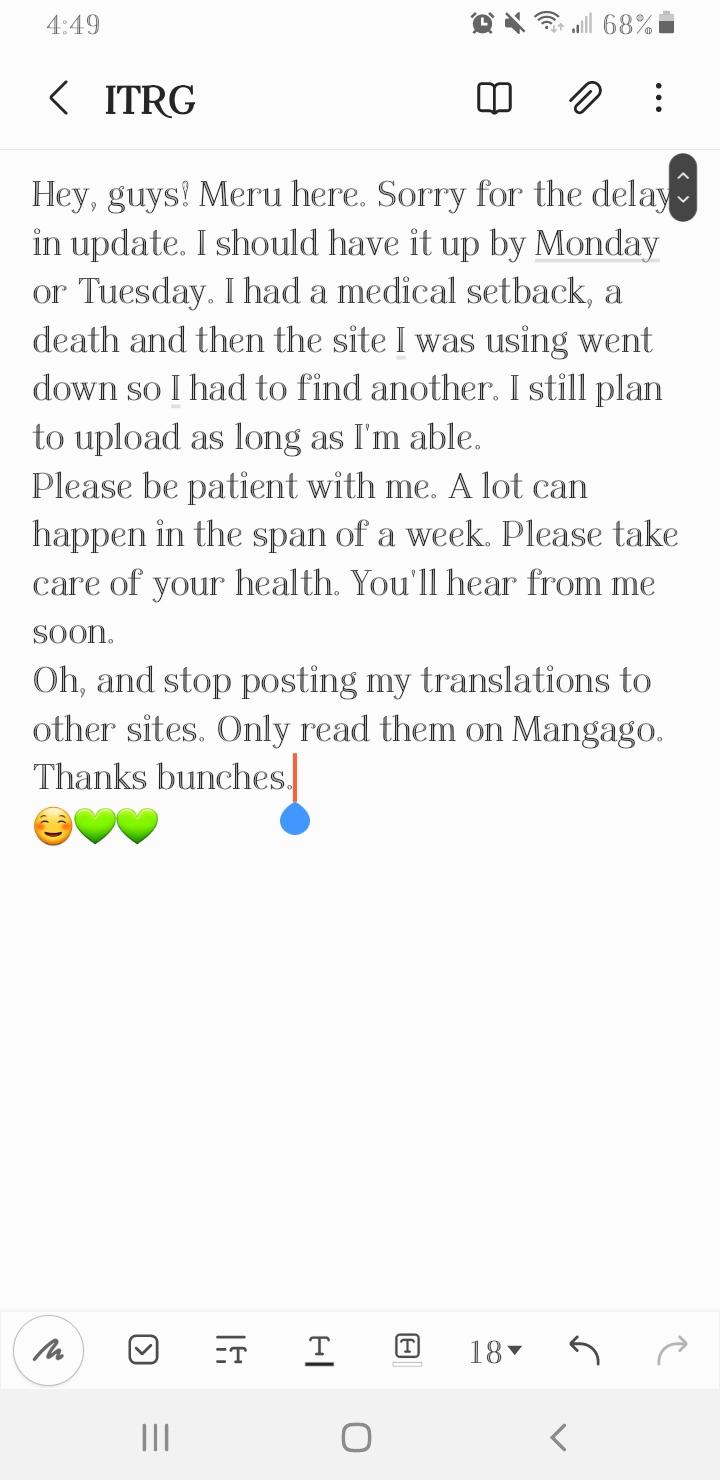Screen dimensions: 720x1480
Task: Undo the last edit
Action: pos(584,1351)
